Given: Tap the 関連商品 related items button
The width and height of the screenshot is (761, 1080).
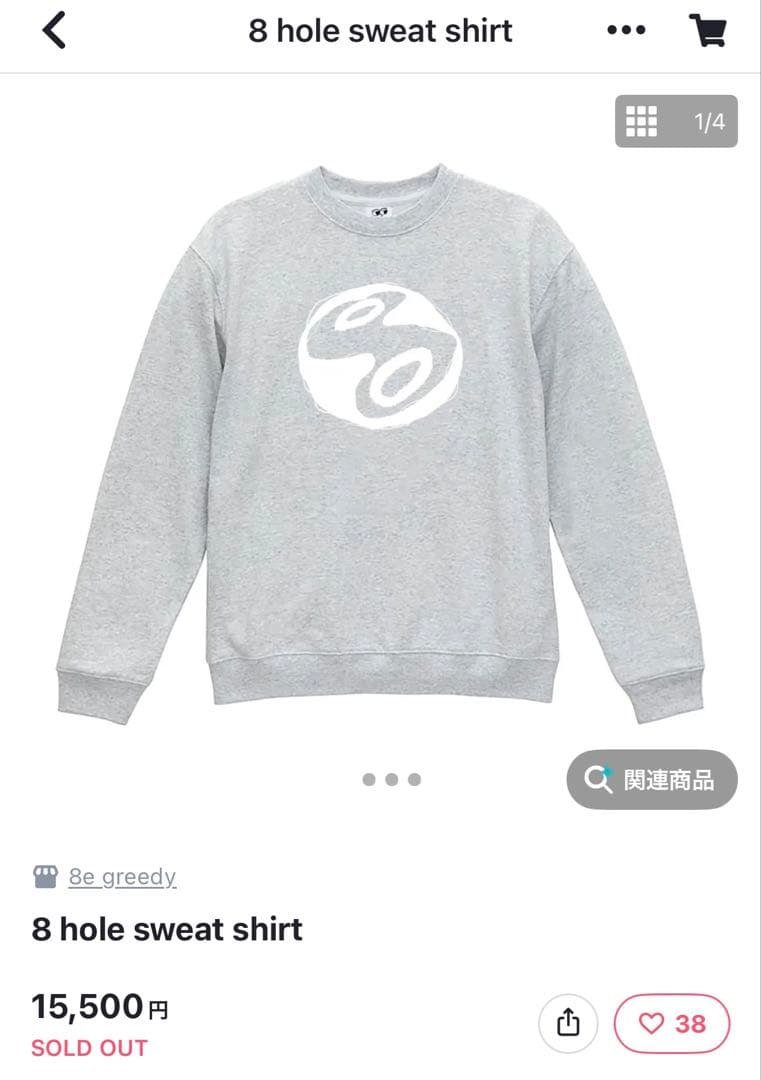Looking at the screenshot, I should (652, 779).
